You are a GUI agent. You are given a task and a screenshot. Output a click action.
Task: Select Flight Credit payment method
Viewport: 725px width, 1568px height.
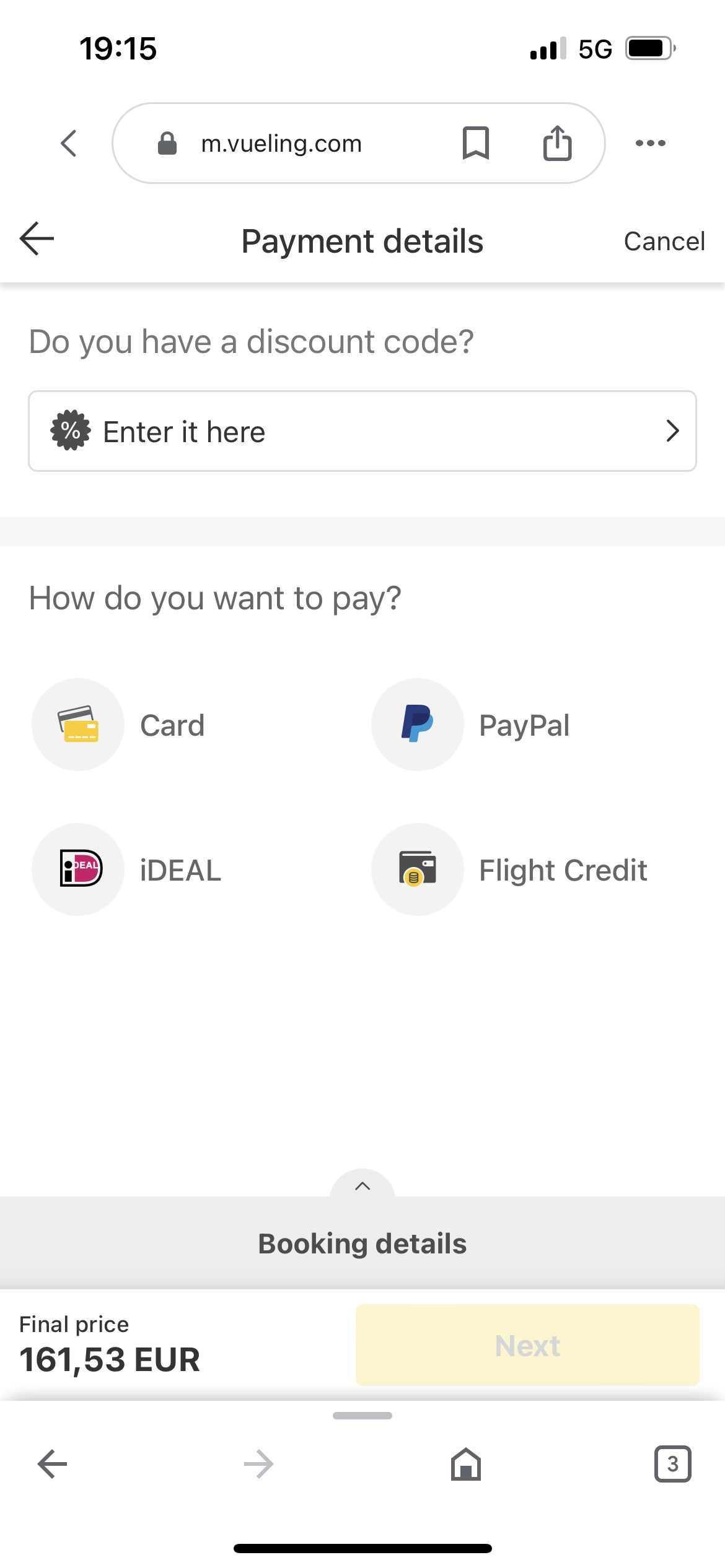coord(509,869)
